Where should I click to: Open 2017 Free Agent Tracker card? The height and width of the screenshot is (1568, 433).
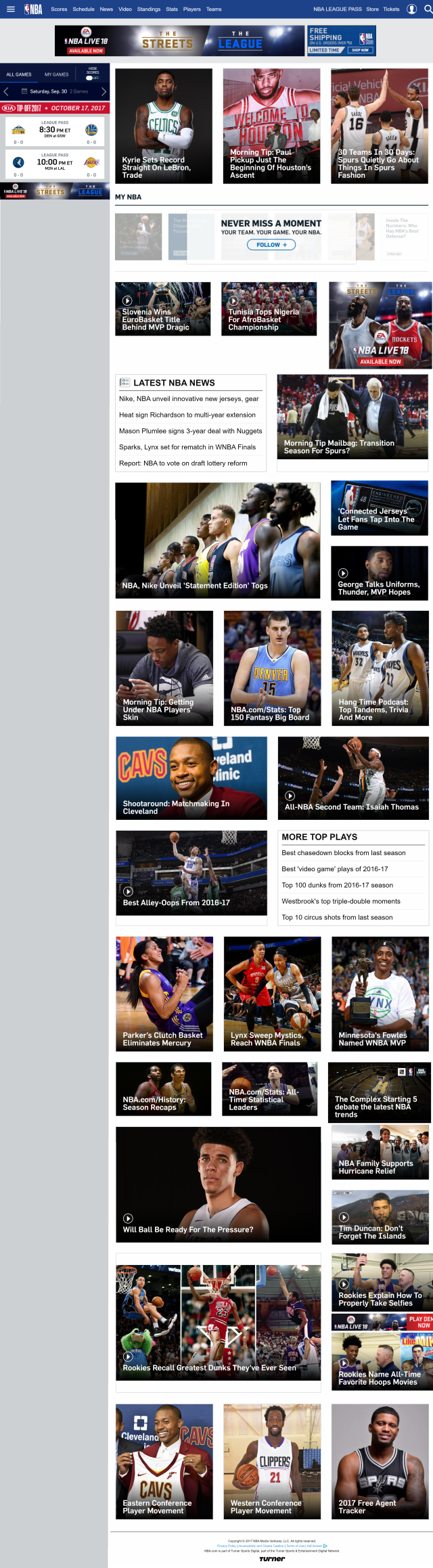(380, 1462)
